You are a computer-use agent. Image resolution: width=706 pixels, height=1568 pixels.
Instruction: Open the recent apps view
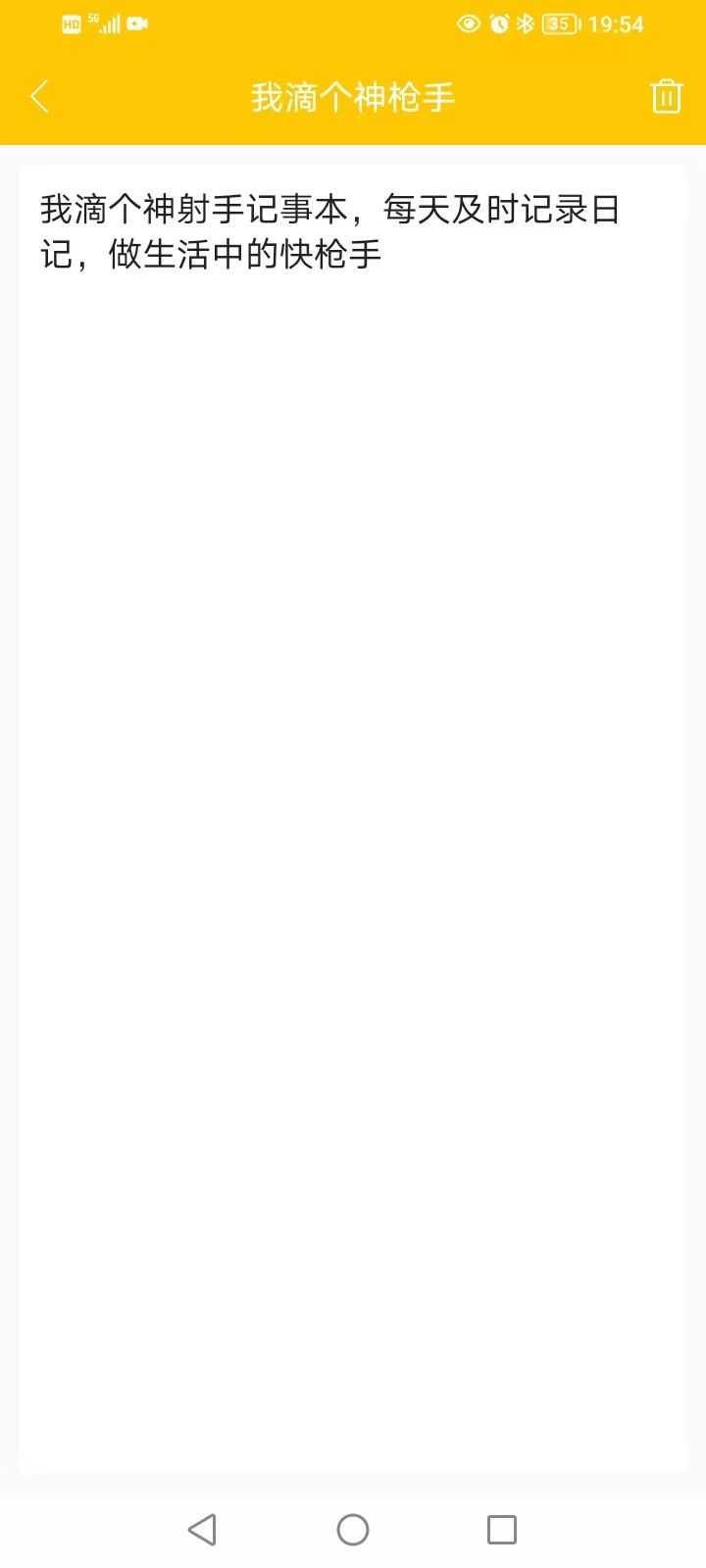coord(501,1529)
